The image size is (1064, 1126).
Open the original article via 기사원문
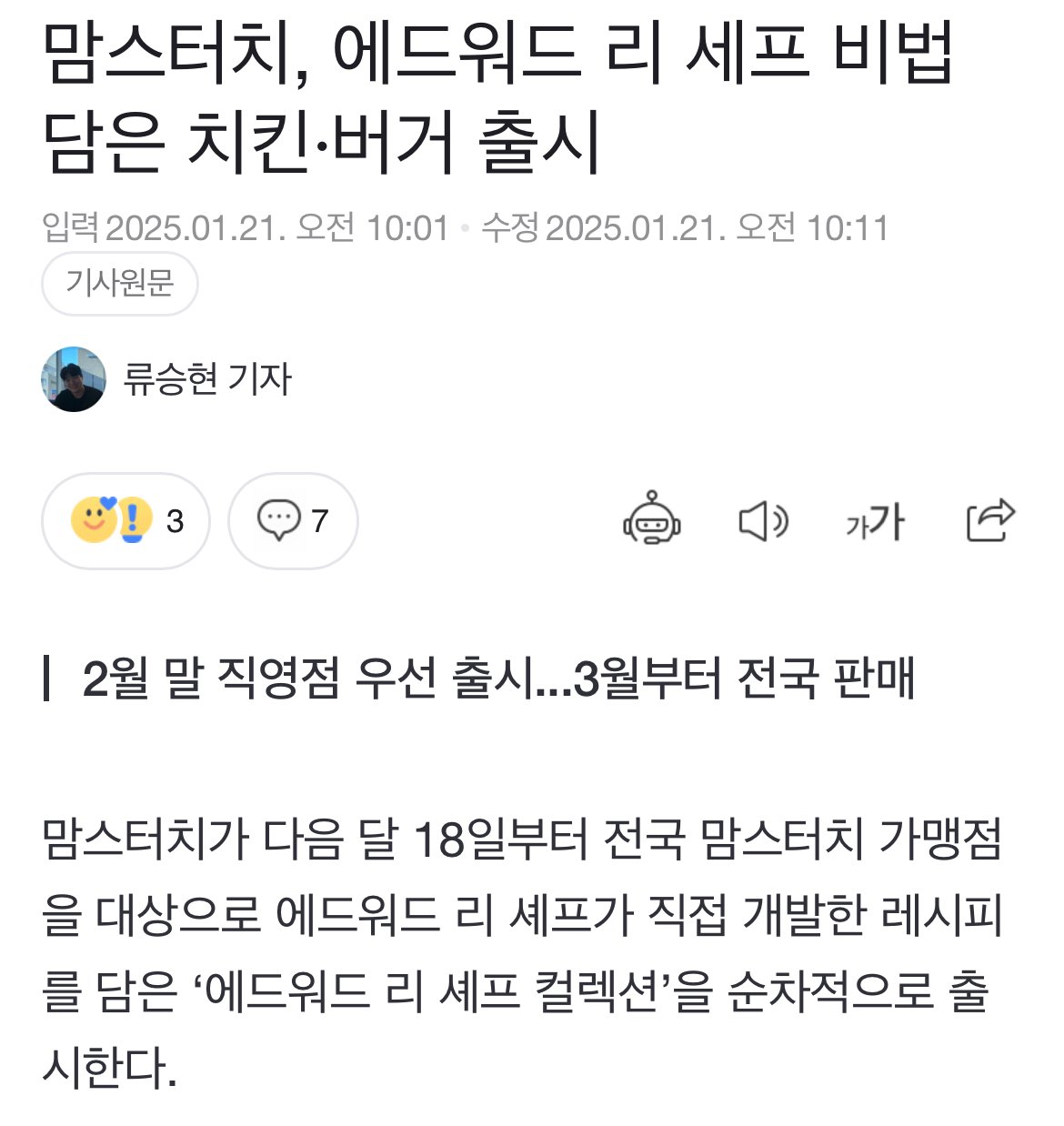click(x=119, y=284)
